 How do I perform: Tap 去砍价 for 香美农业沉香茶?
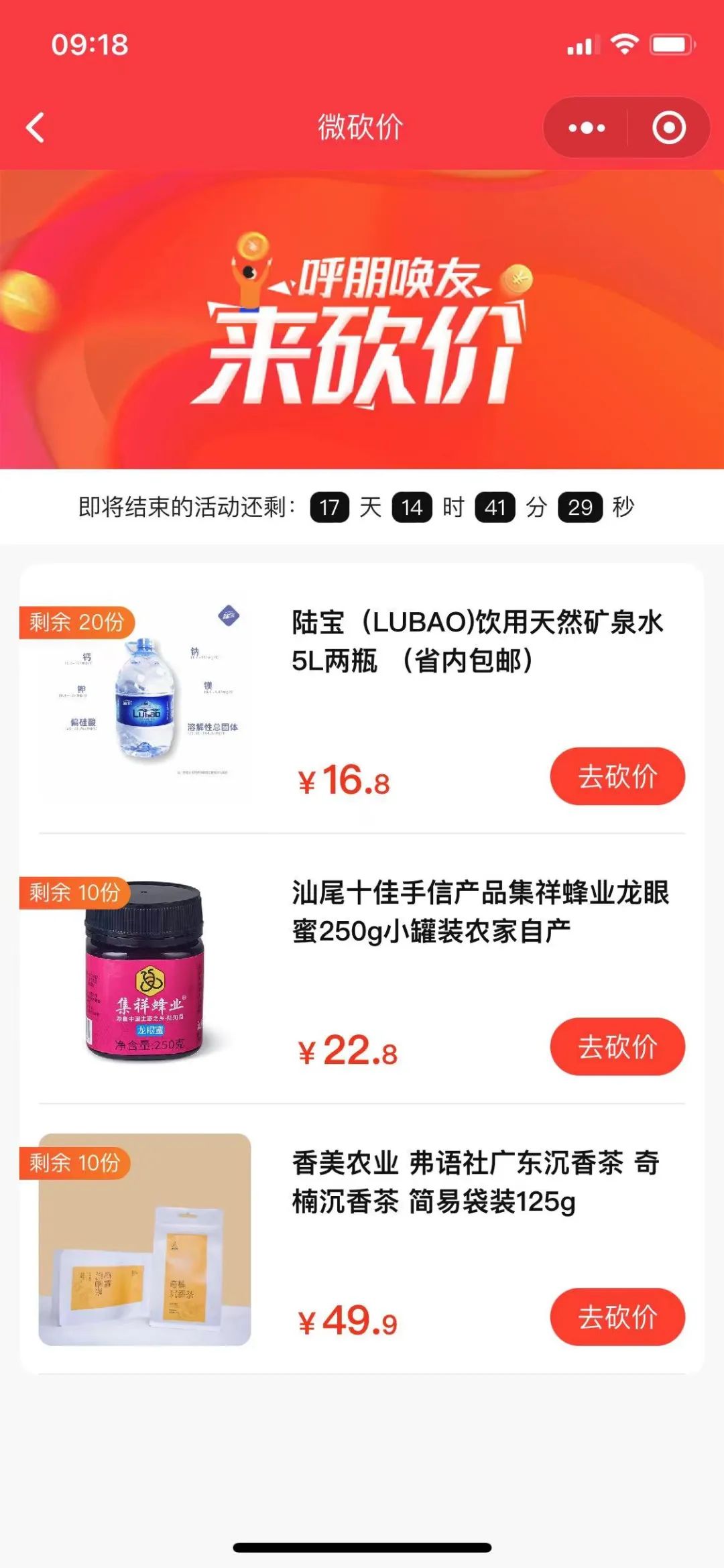tap(617, 1317)
